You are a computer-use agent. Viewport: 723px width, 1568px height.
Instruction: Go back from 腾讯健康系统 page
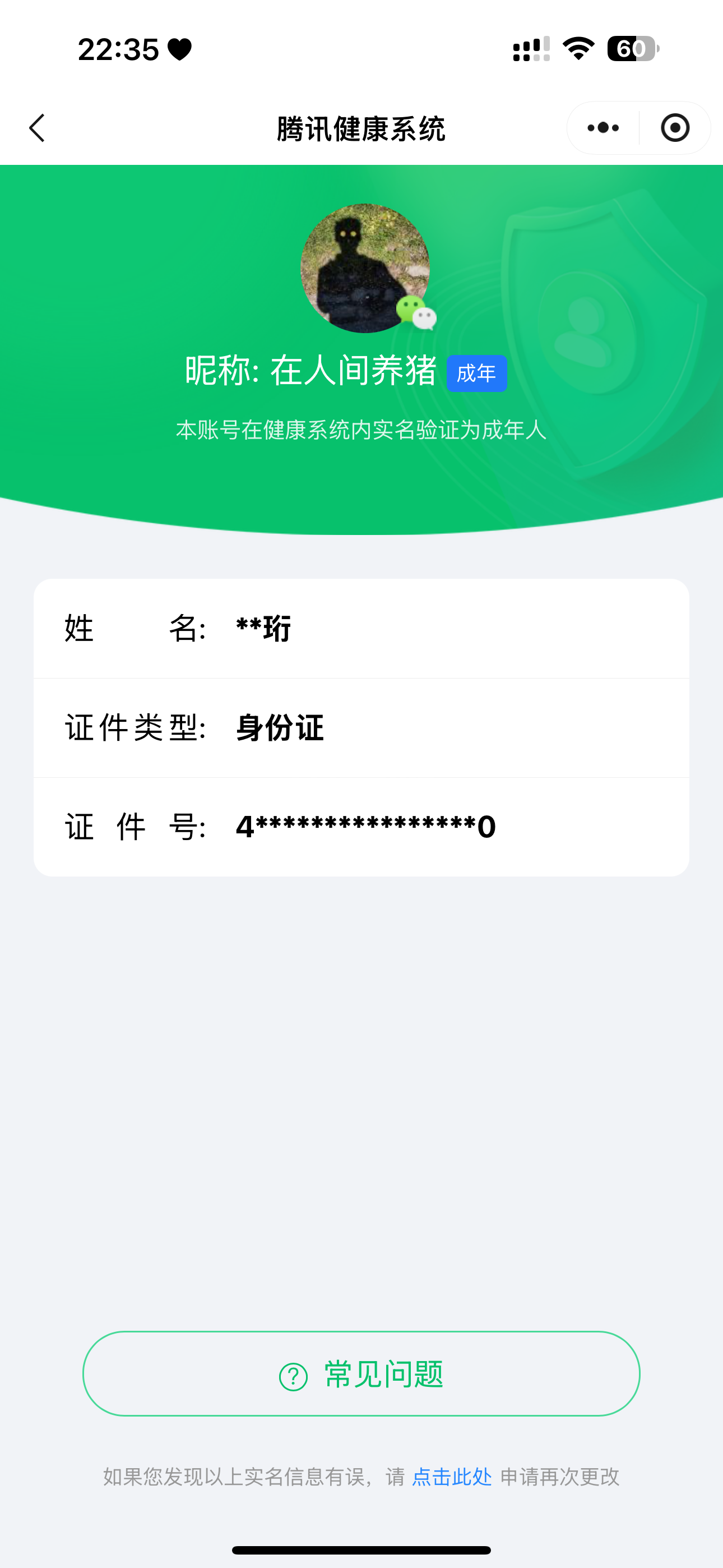pos(38,128)
